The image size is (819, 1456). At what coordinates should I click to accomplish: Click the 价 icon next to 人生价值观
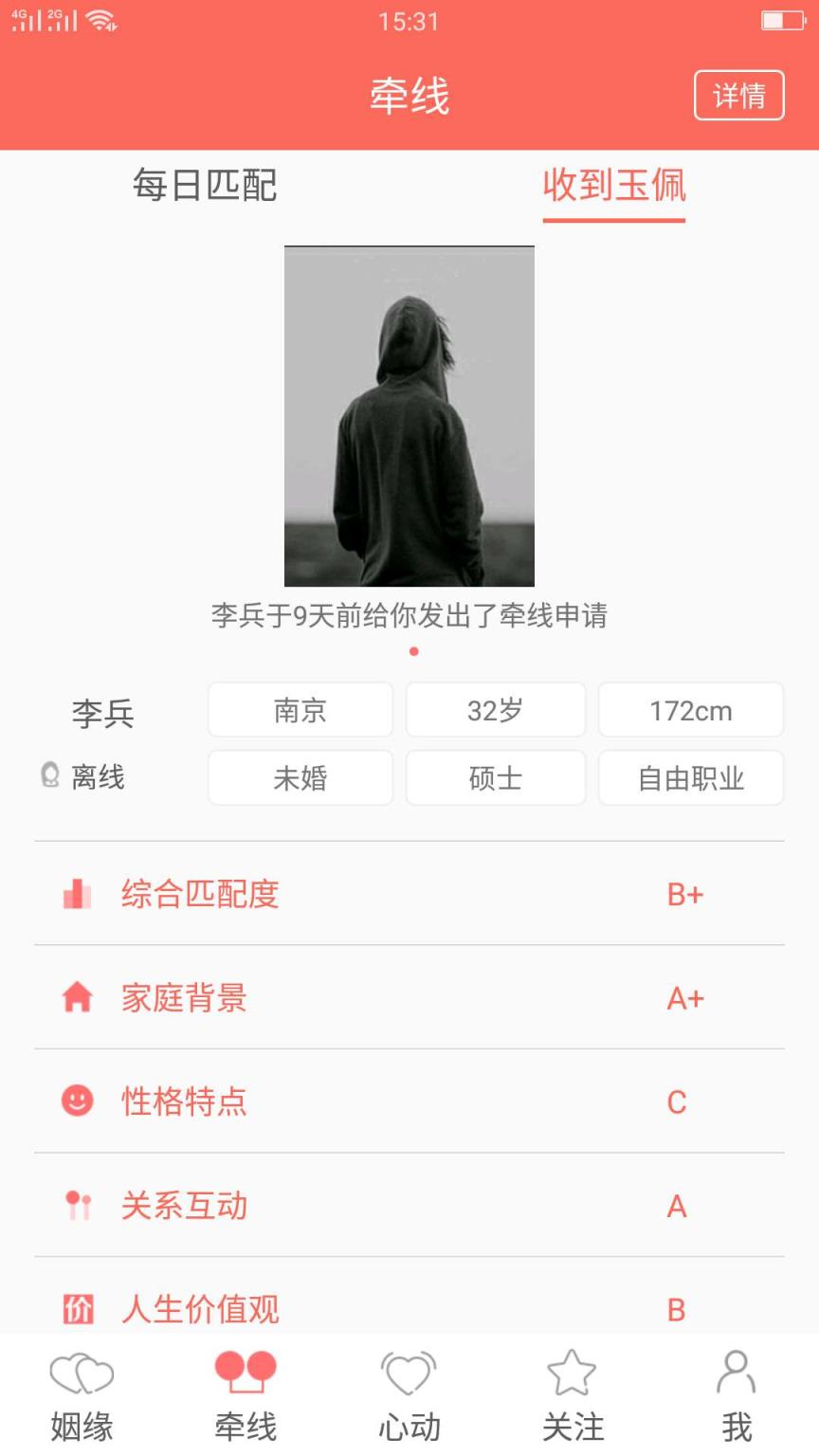click(x=79, y=1309)
